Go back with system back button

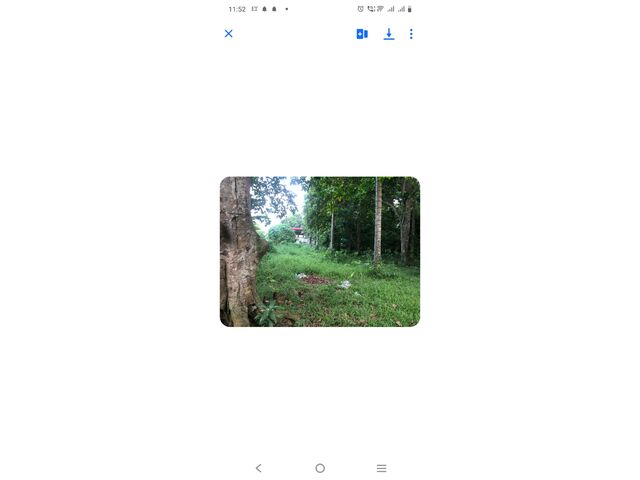coord(258,468)
